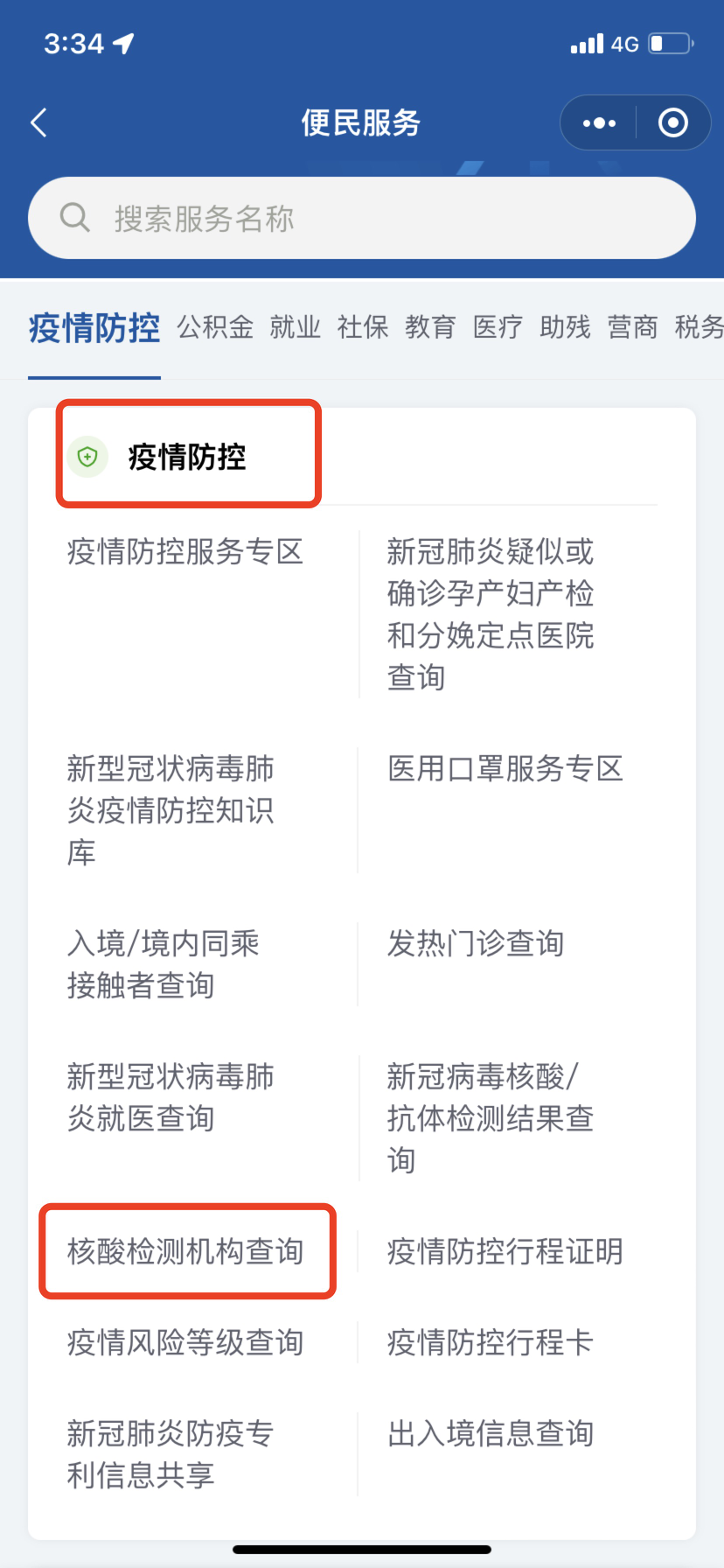Tap the 搜索服务名称 search box
Image resolution: width=724 pixels, height=1568 pixels.
click(362, 218)
